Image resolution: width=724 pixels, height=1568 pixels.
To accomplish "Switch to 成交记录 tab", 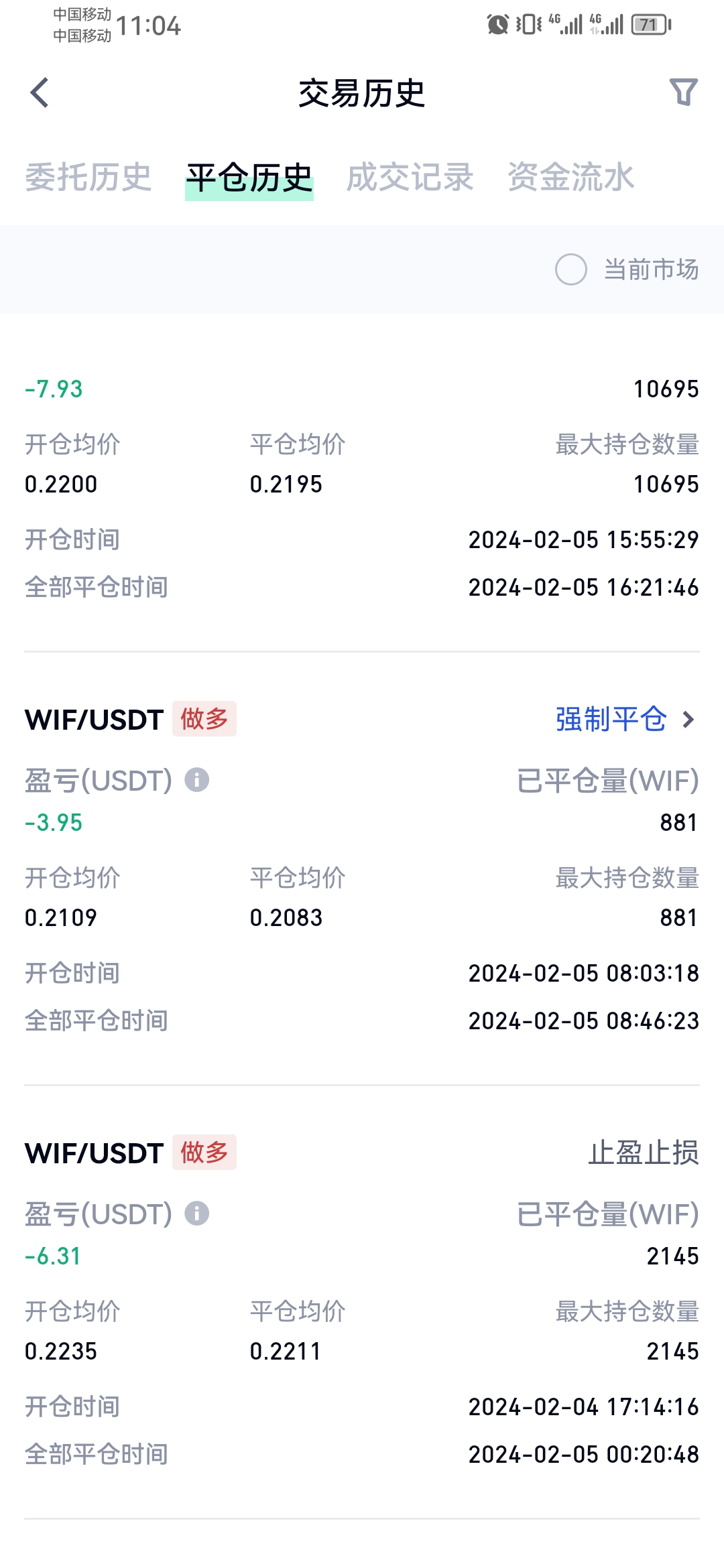I will coord(410,178).
